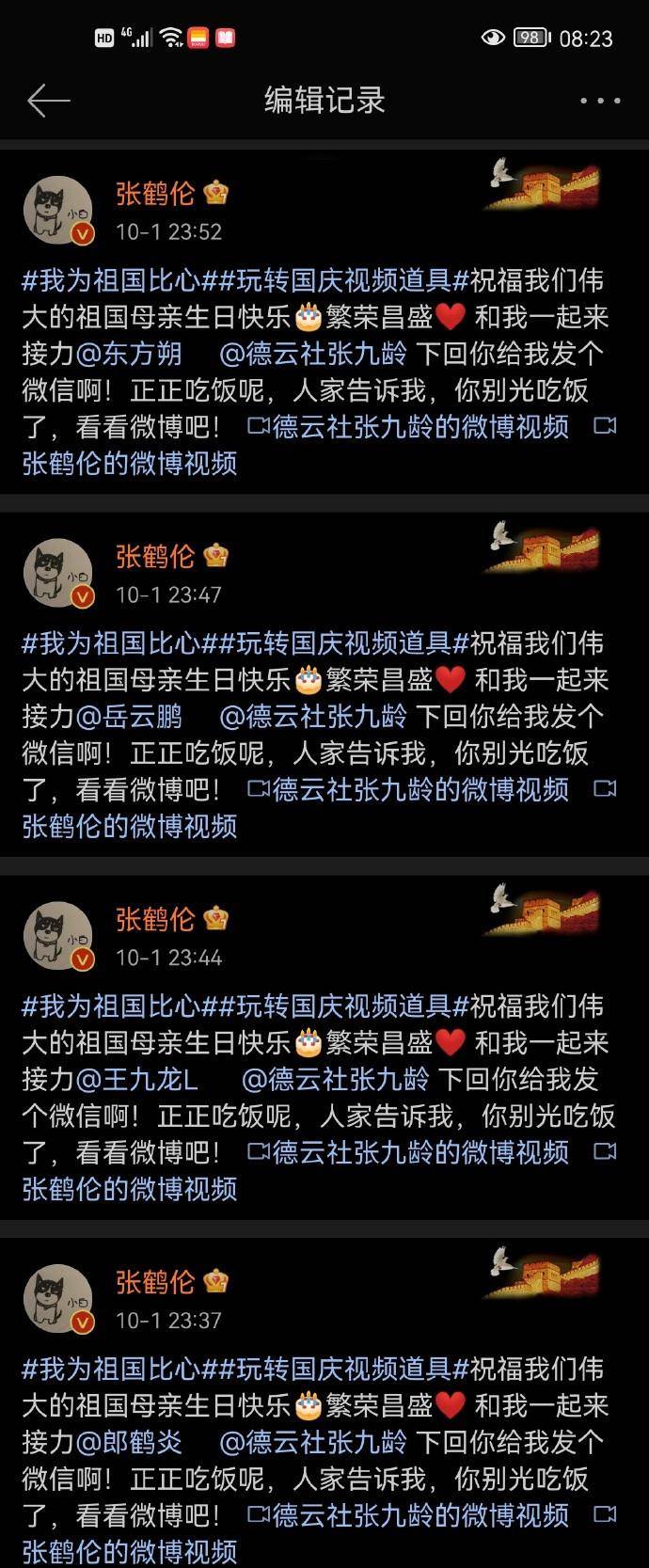Open @德云社张九龄 mention in 23:44 post
Screen dimensions: 649x1568
pyautogui.click(x=335, y=1080)
